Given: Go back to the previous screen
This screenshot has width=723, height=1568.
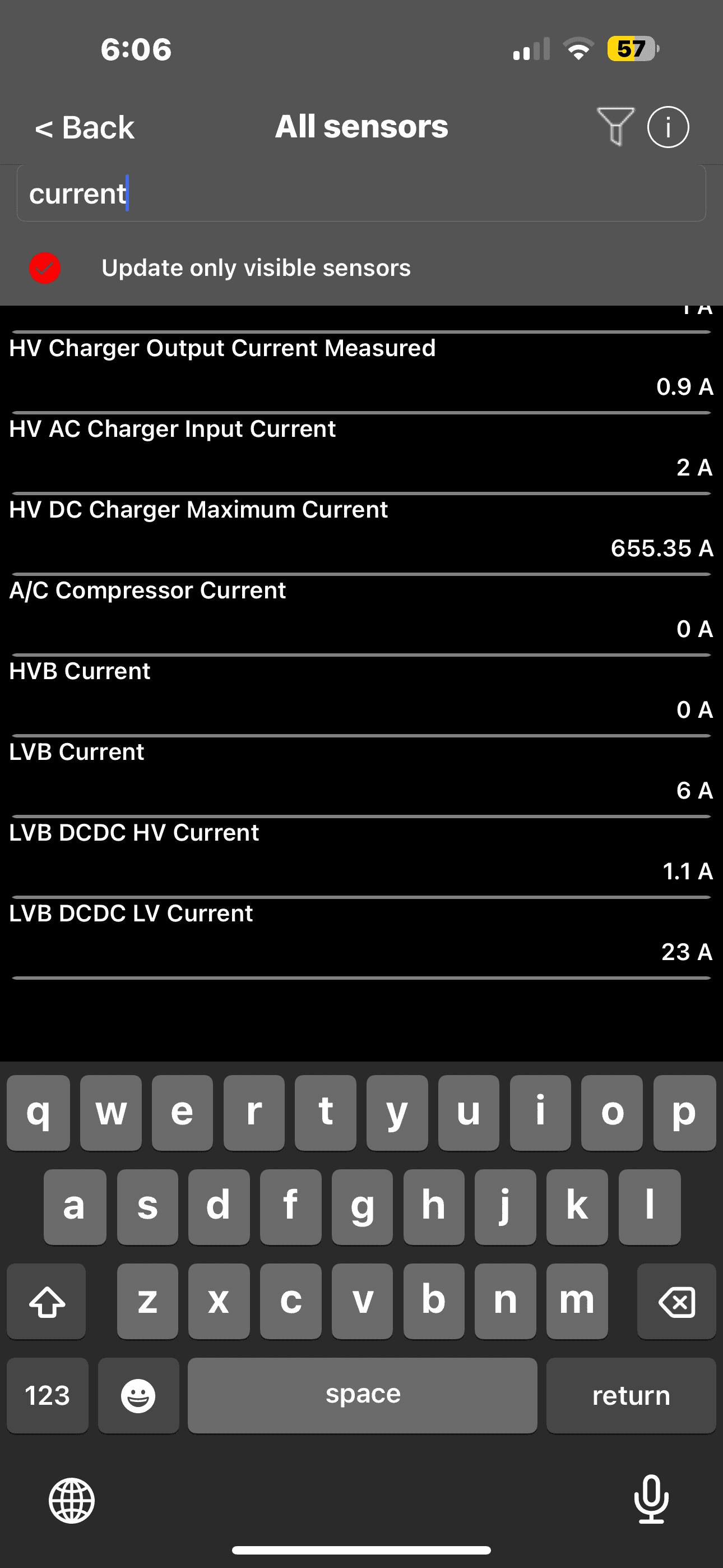Looking at the screenshot, I should click(85, 128).
